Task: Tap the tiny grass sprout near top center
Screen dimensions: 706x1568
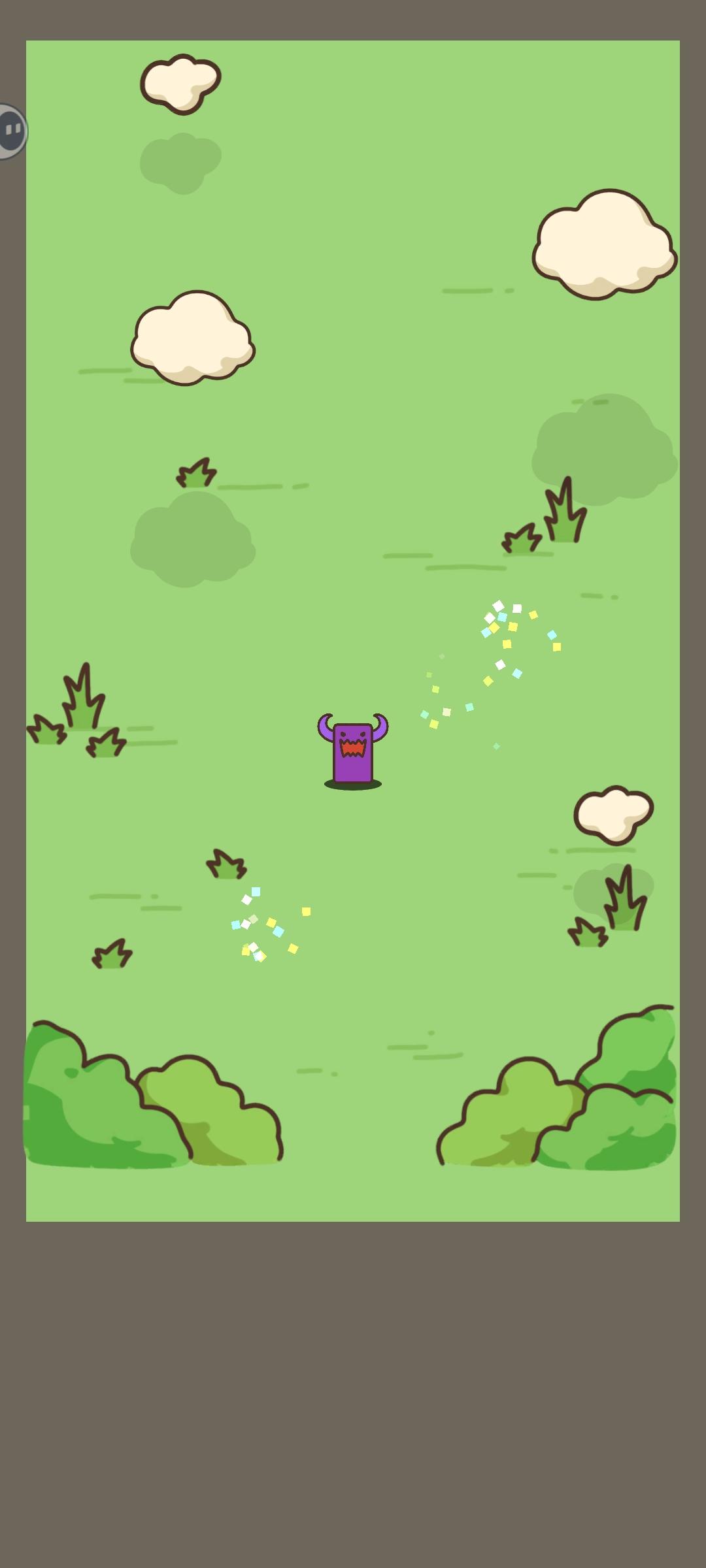Action: click(195, 472)
